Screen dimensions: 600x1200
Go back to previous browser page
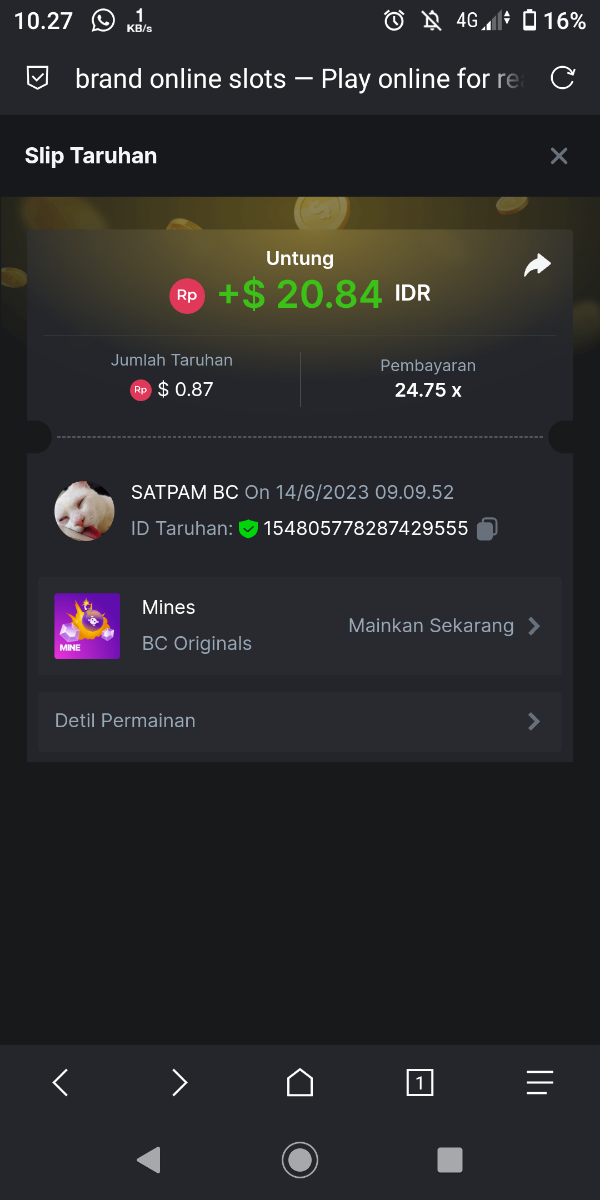point(61,1082)
